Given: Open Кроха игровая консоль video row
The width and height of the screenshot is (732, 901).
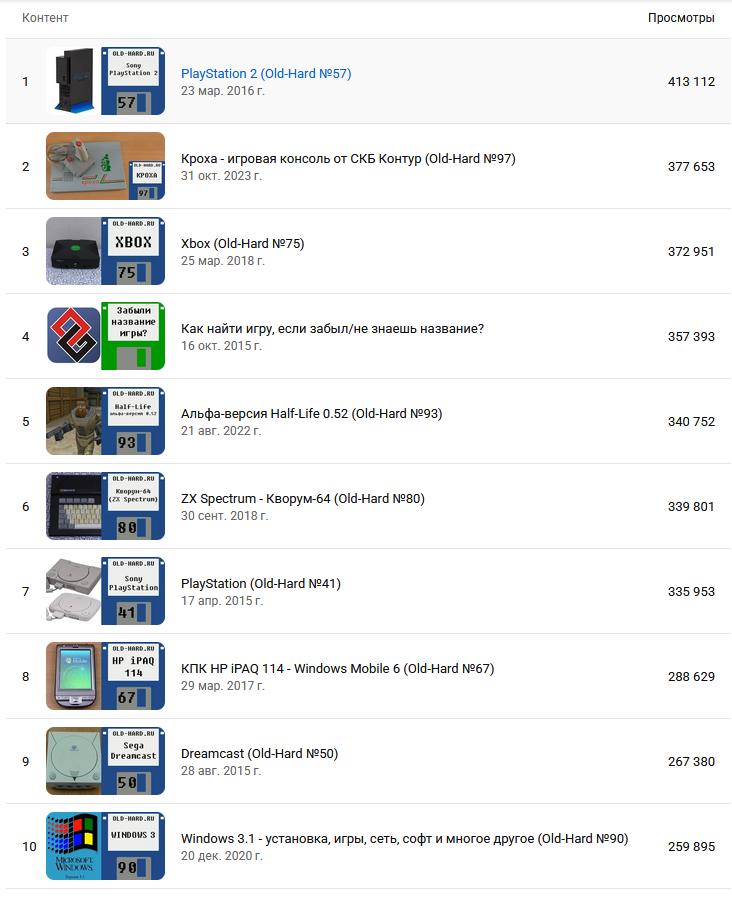Looking at the screenshot, I should click(348, 159).
